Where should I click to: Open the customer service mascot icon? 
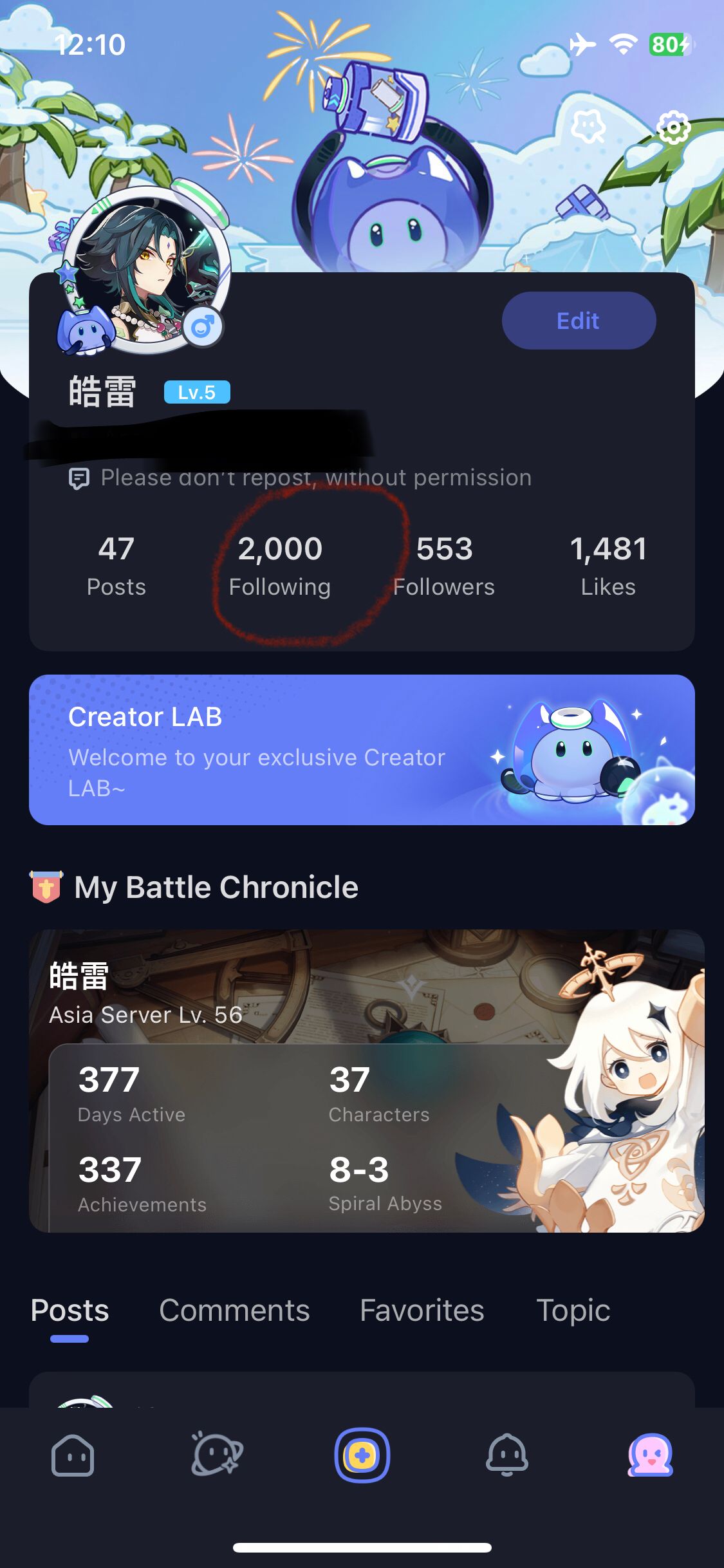point(588,126)
